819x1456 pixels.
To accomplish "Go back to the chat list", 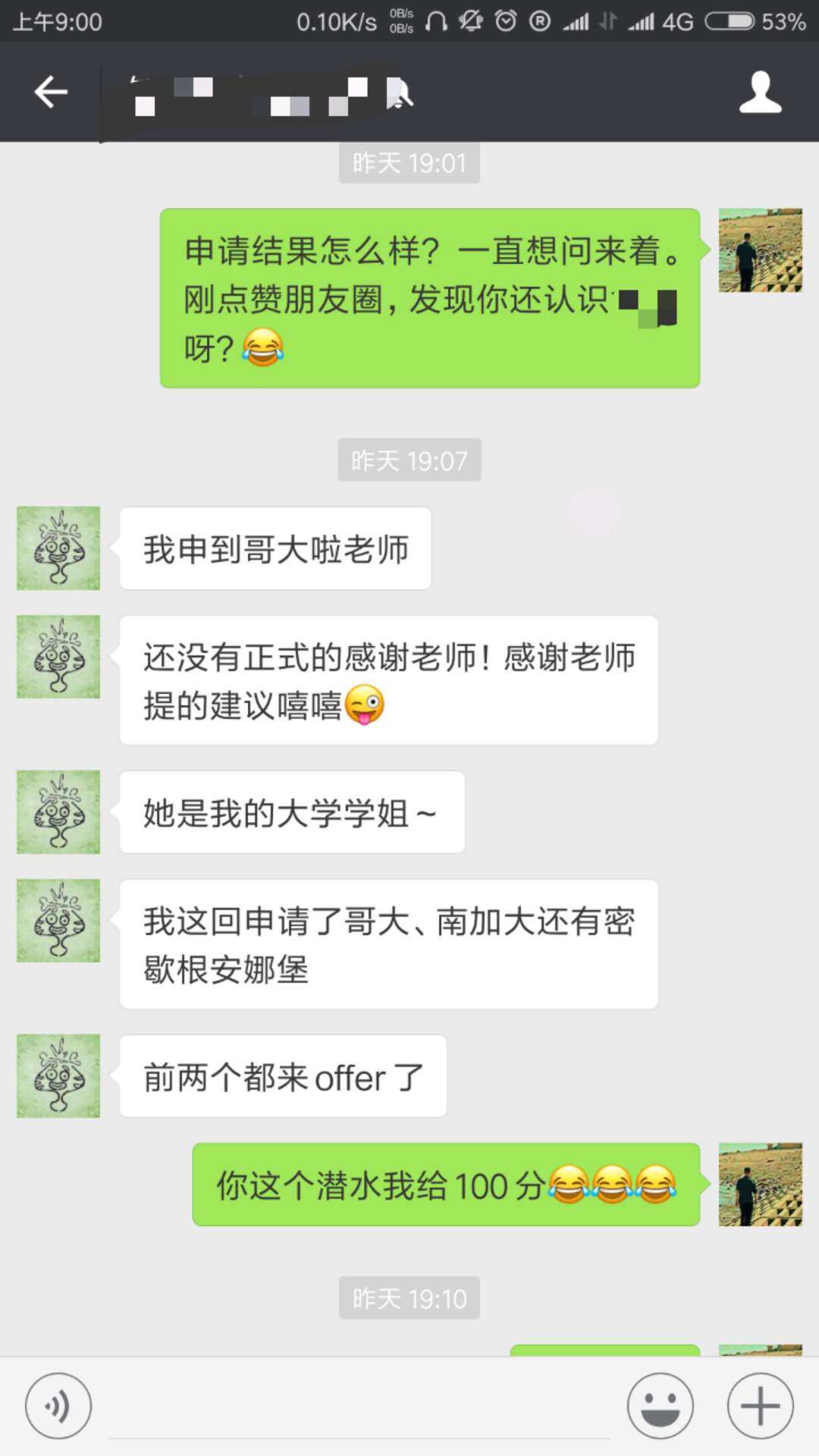I will coord(51,93).
